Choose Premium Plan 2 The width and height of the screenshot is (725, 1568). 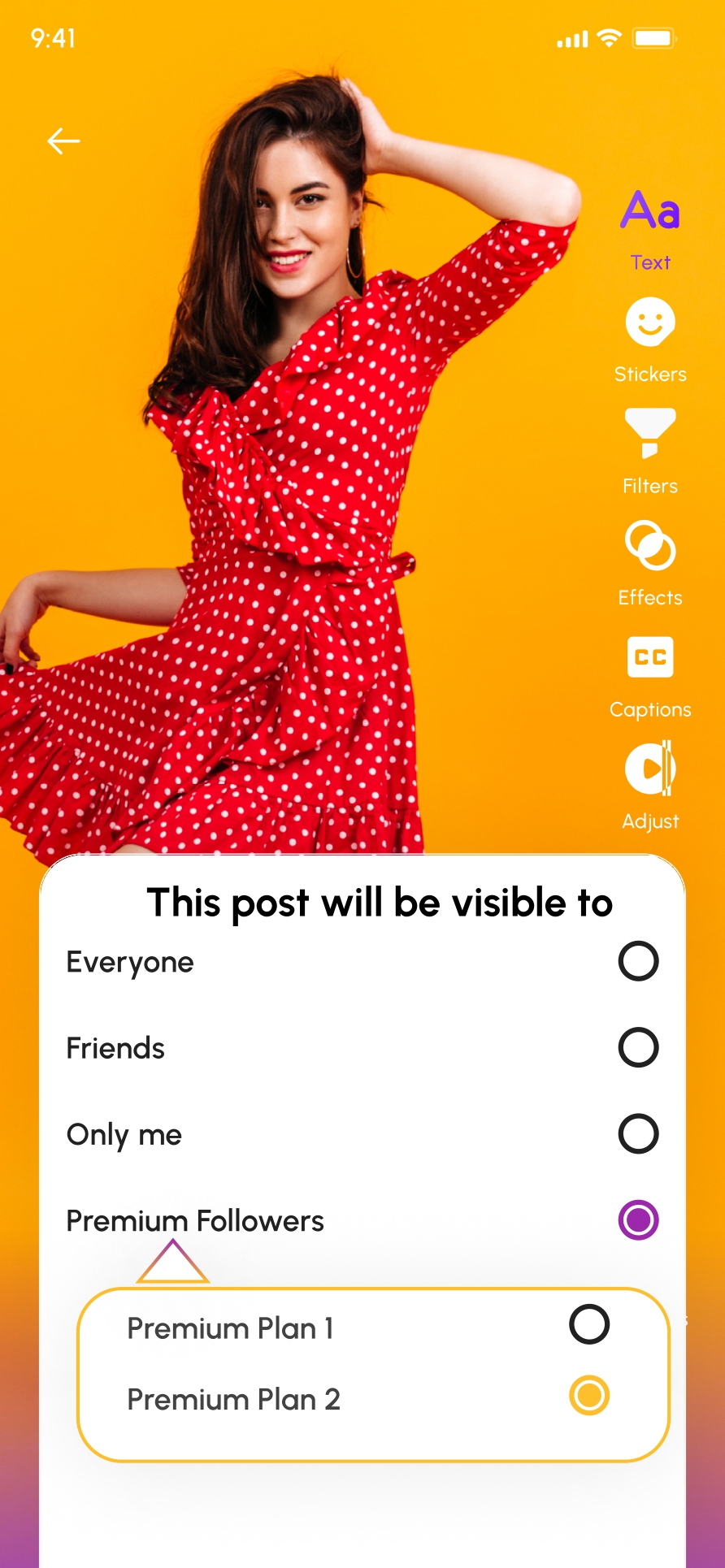point(589,1396)
